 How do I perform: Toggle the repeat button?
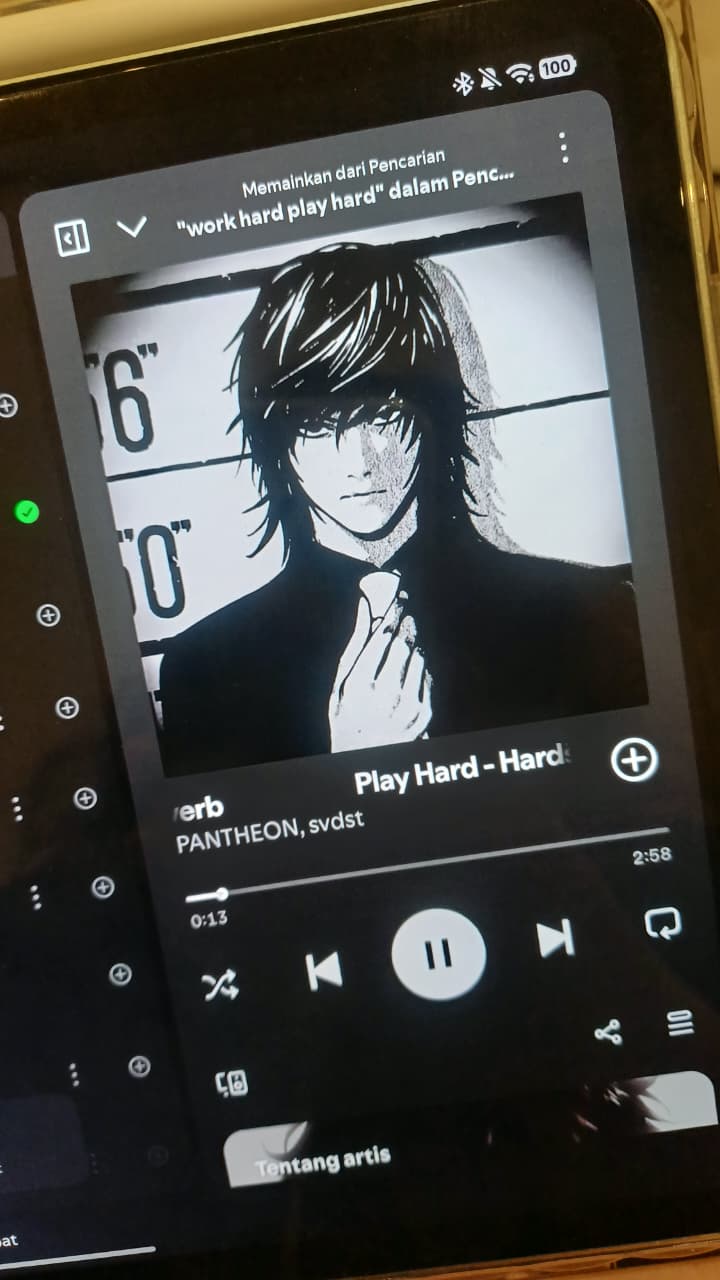click(x=663, y=923)
